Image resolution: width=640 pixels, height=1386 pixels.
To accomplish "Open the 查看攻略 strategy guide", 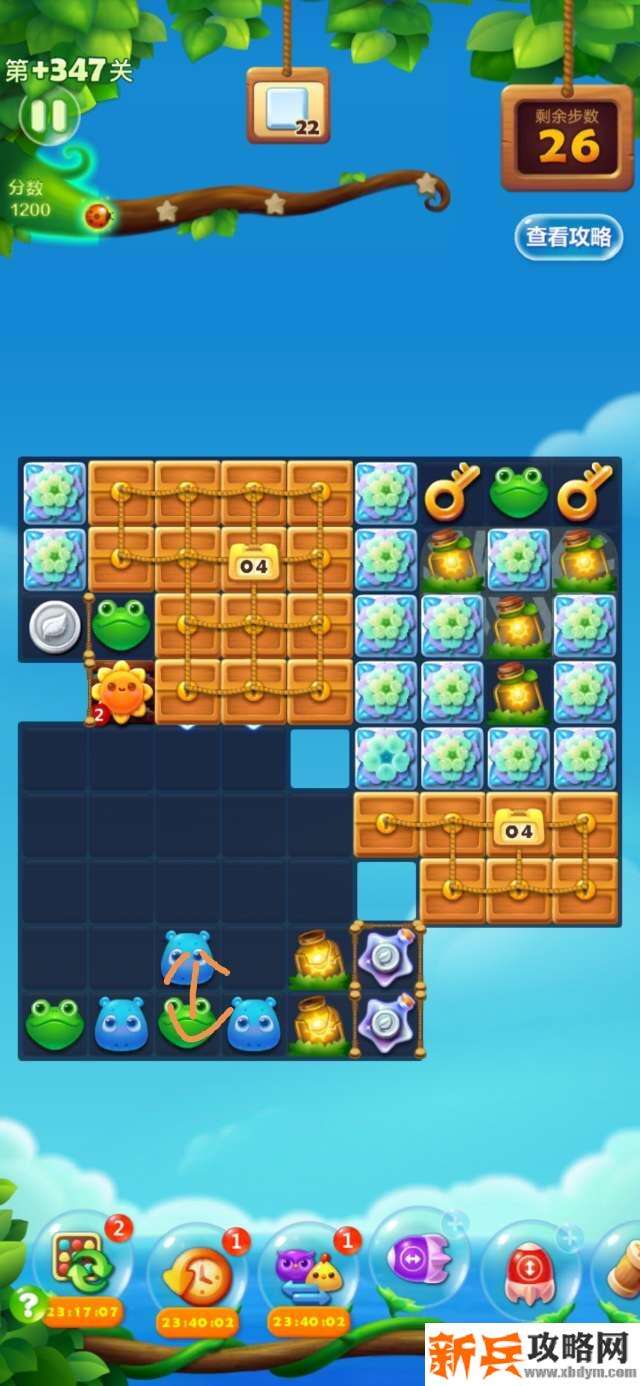I will click(x=569, y=237).
